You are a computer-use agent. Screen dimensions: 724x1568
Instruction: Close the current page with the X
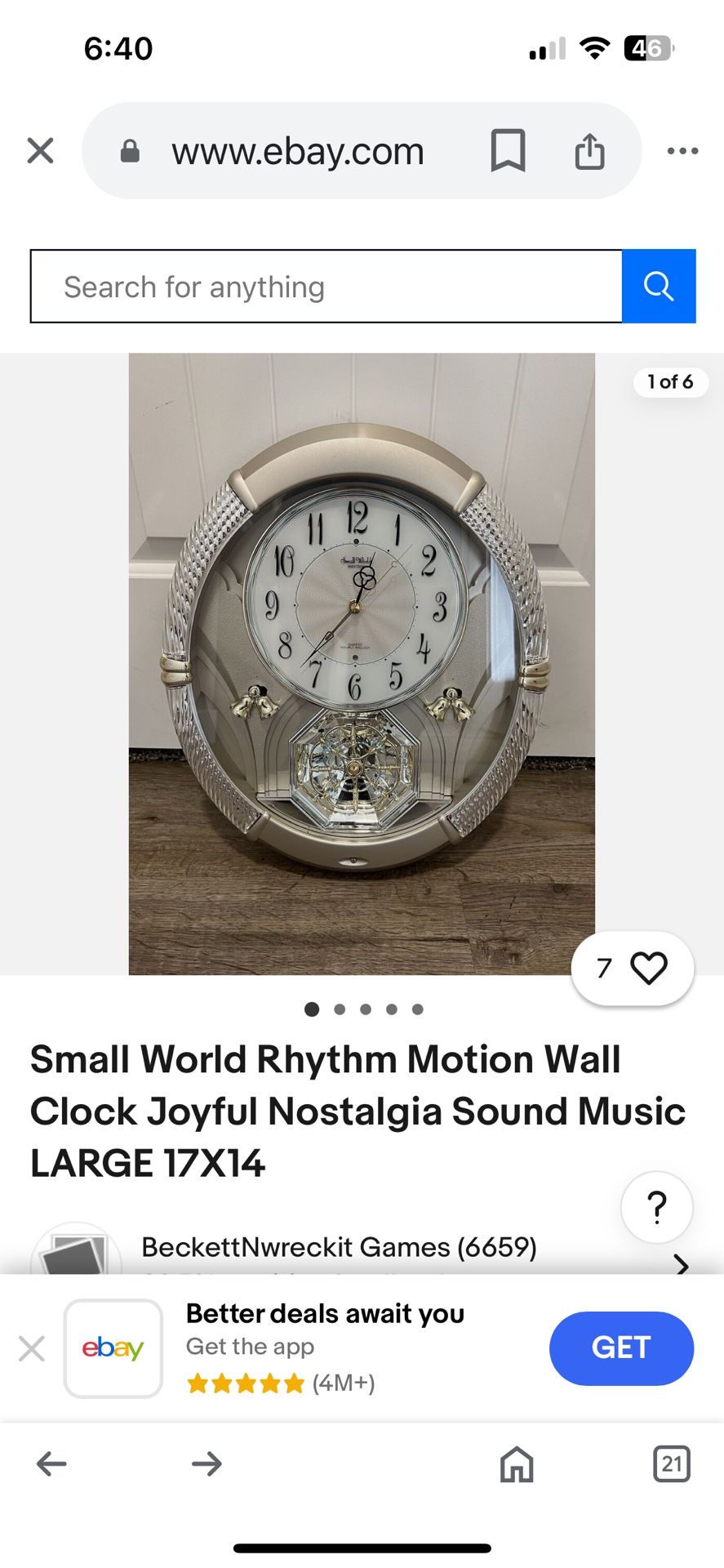tap(39, 150)
